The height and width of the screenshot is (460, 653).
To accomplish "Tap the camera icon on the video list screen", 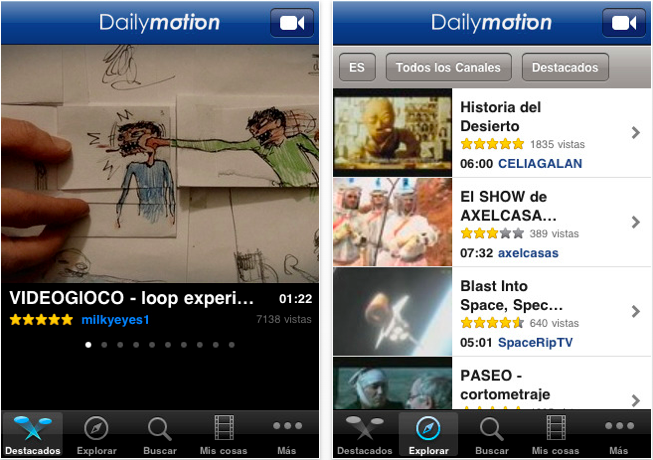I will point(624,23).
